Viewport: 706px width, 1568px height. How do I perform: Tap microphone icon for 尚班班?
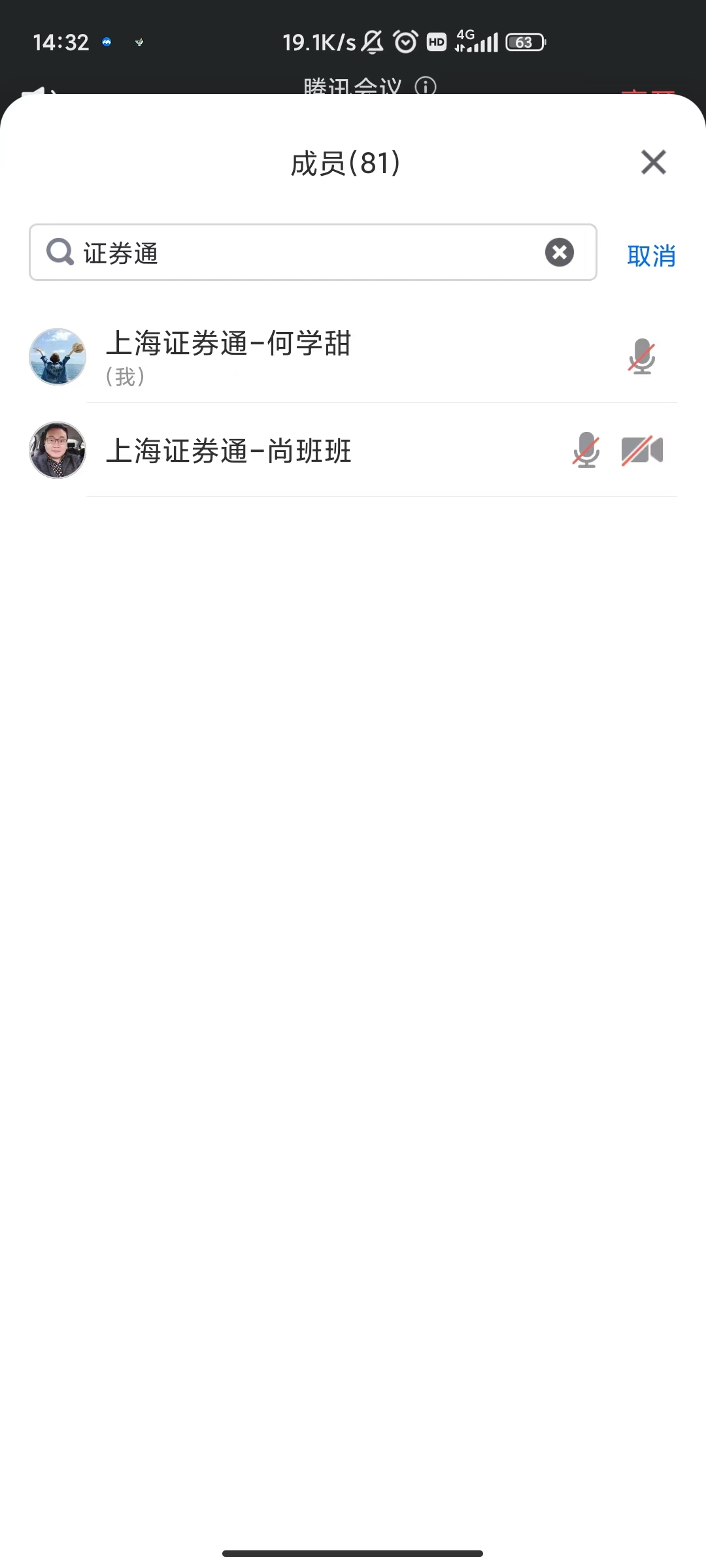[586, 450]
